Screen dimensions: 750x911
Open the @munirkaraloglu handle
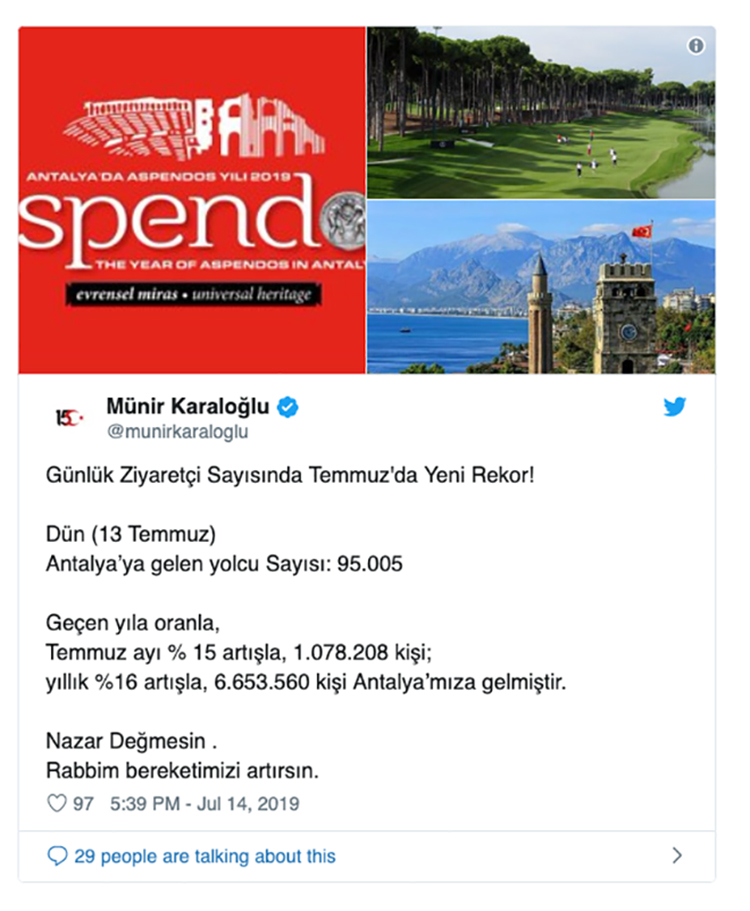point(177,432)
